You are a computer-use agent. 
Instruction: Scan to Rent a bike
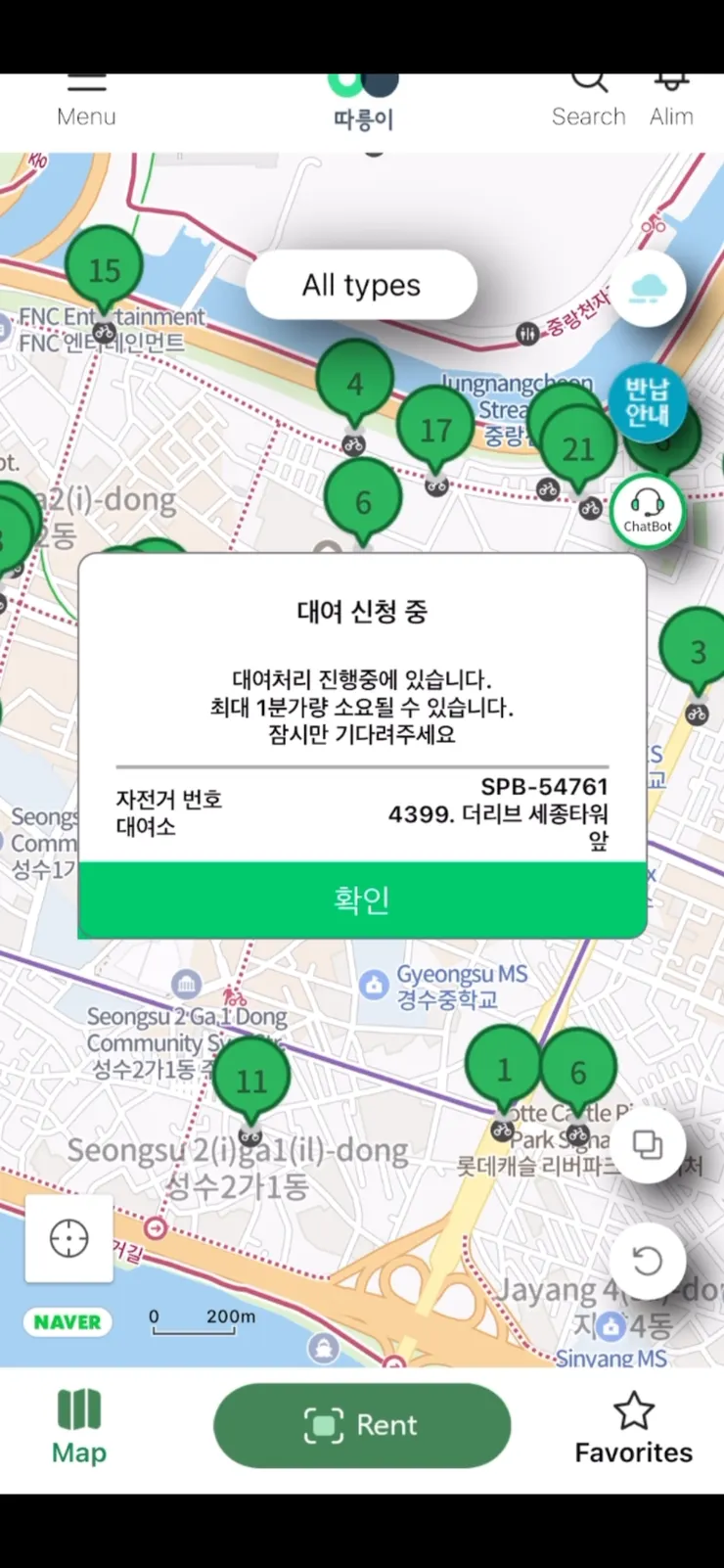(362, 1425)
